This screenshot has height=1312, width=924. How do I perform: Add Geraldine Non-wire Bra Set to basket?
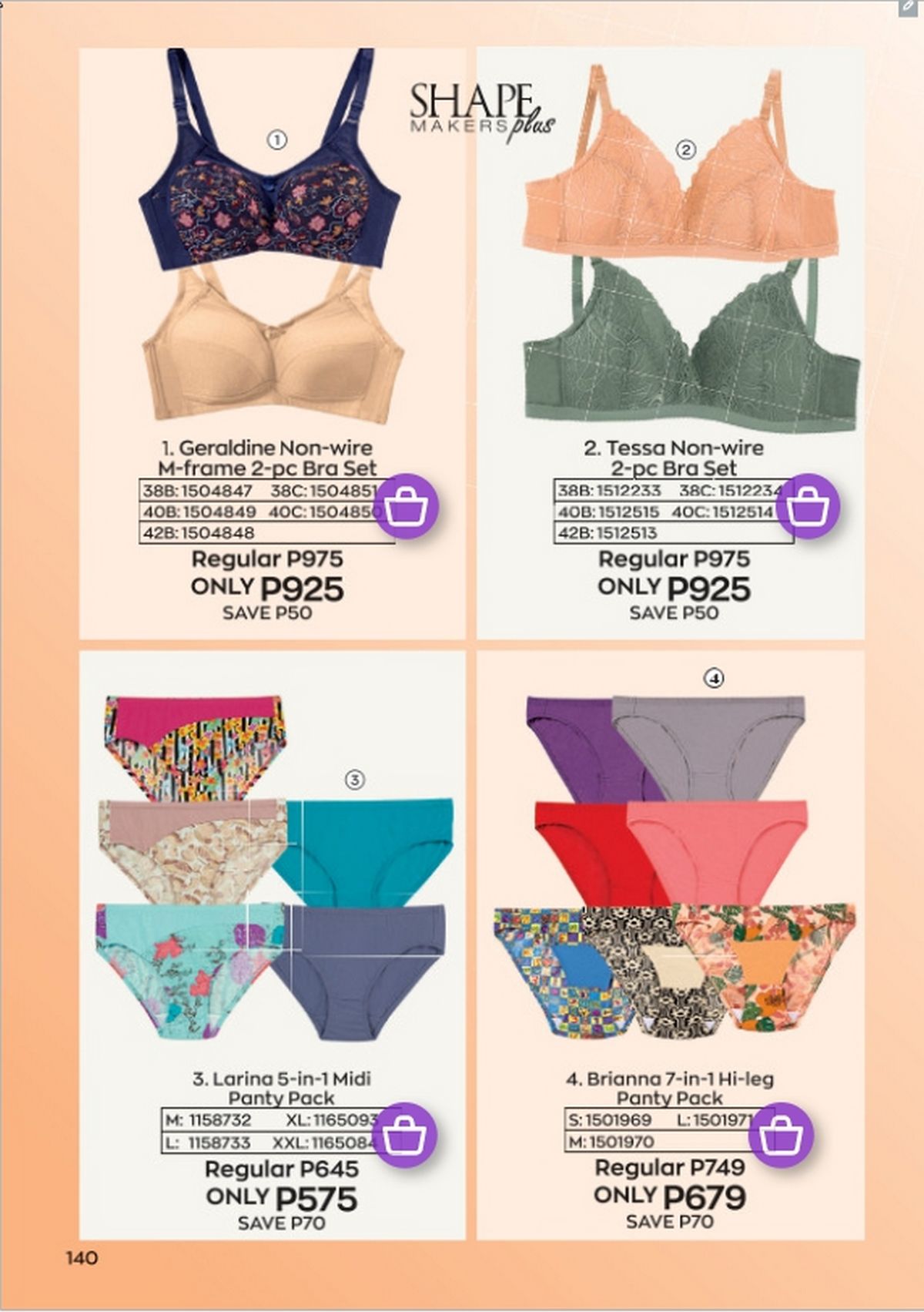(x=406, y=506)
